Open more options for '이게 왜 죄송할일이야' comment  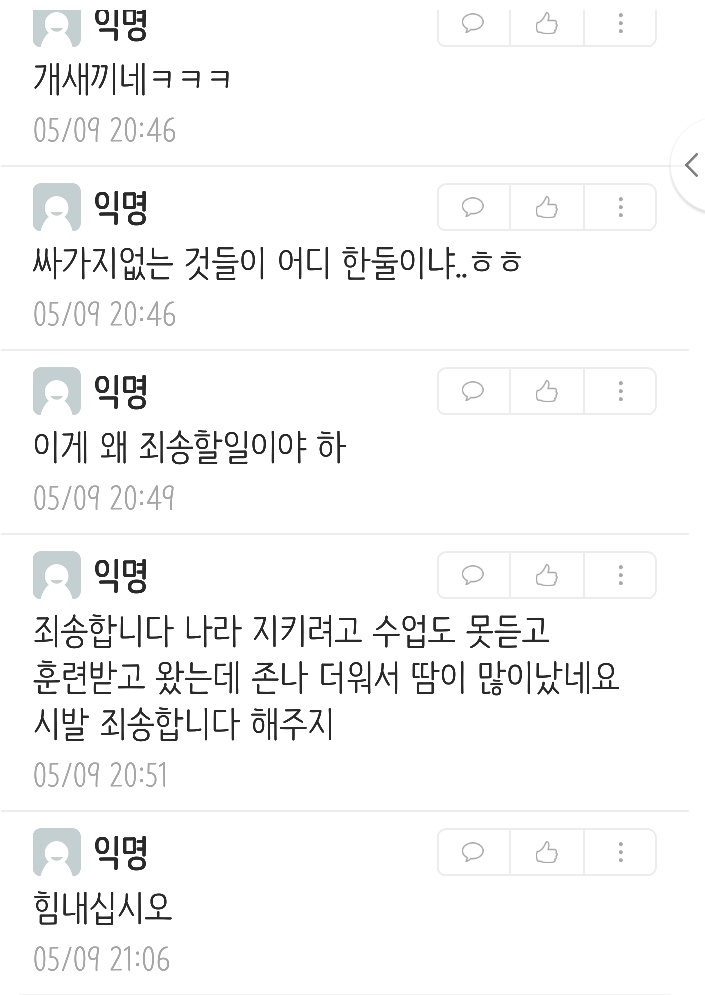[621, 391]
